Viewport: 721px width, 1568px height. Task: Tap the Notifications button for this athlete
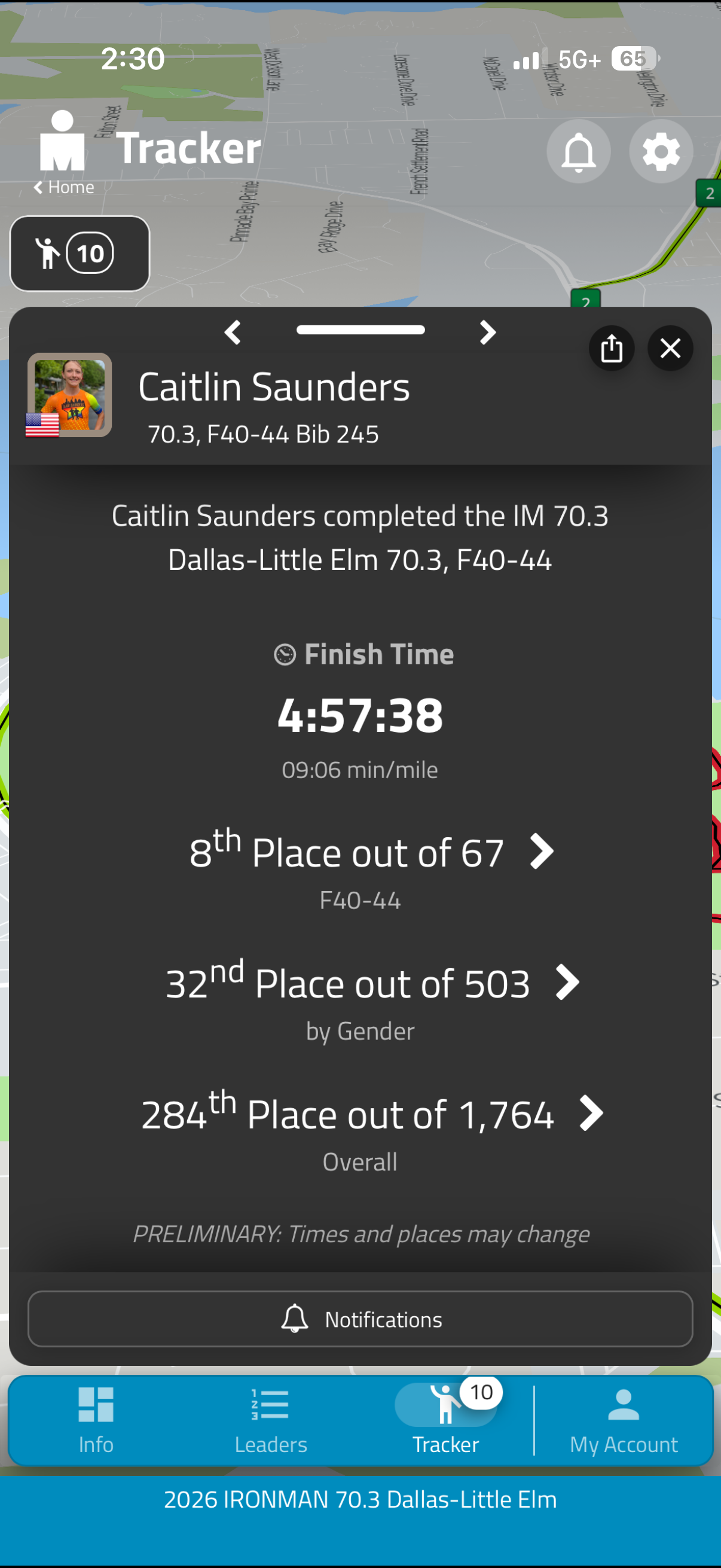360,1319
